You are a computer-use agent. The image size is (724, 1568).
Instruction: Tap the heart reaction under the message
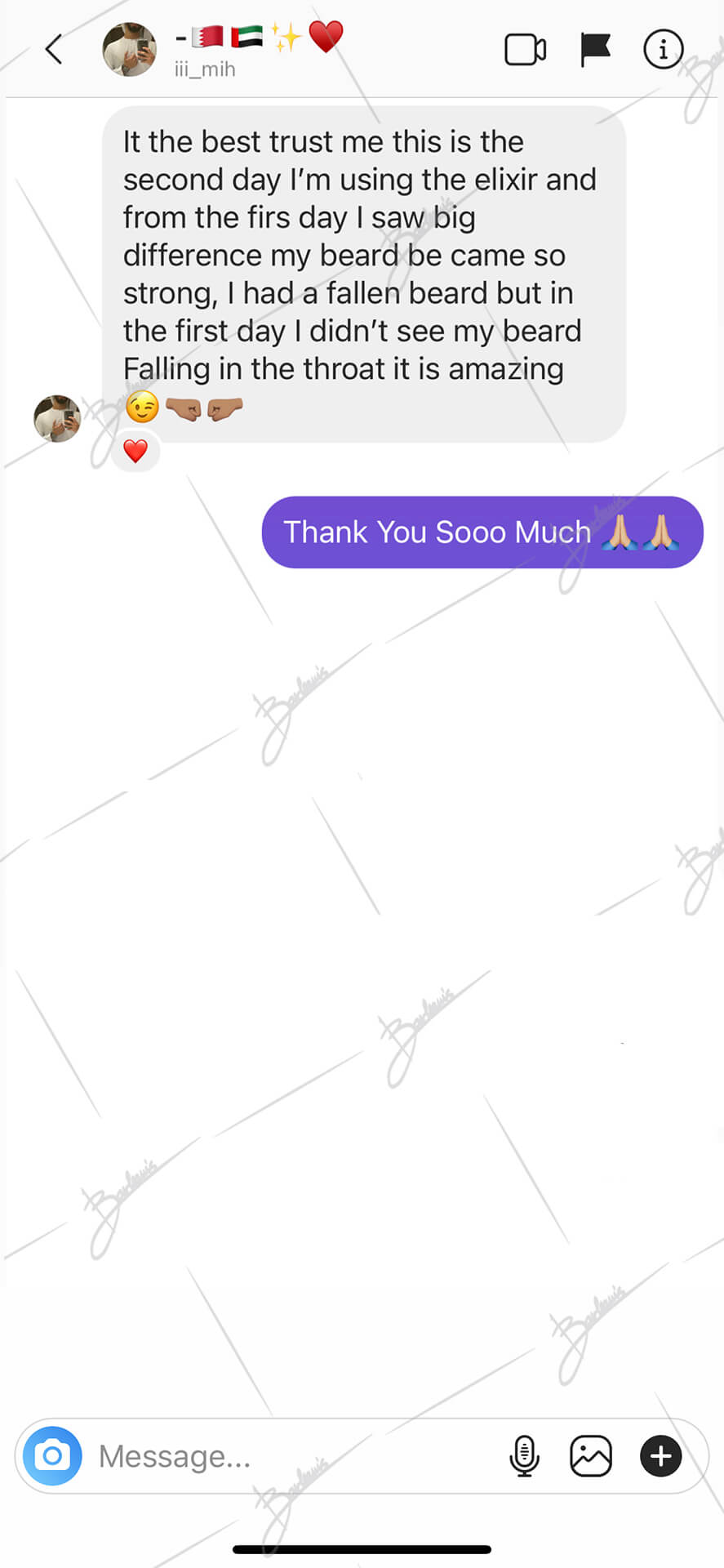click(135, 451)
